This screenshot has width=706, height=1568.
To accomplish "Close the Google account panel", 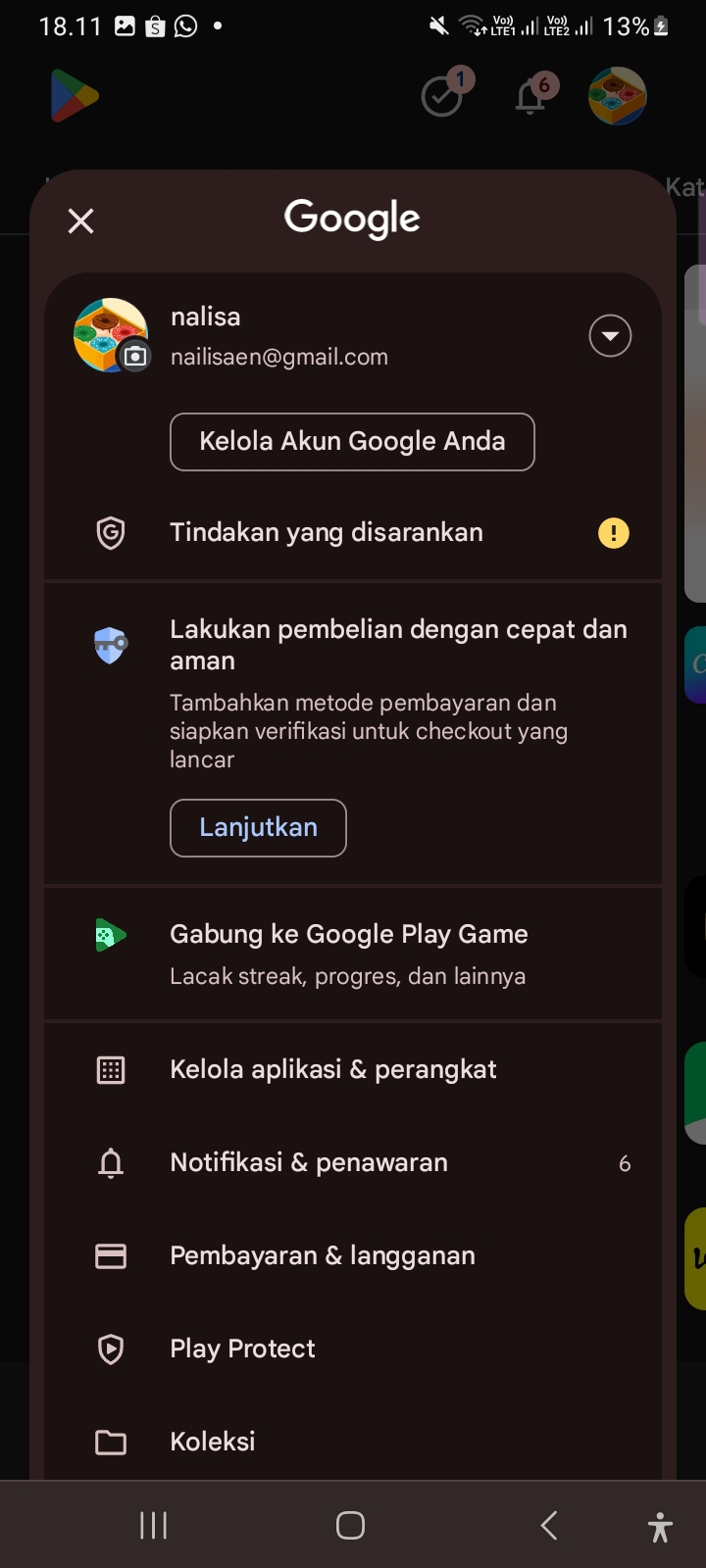I will (x=81, y=221).
